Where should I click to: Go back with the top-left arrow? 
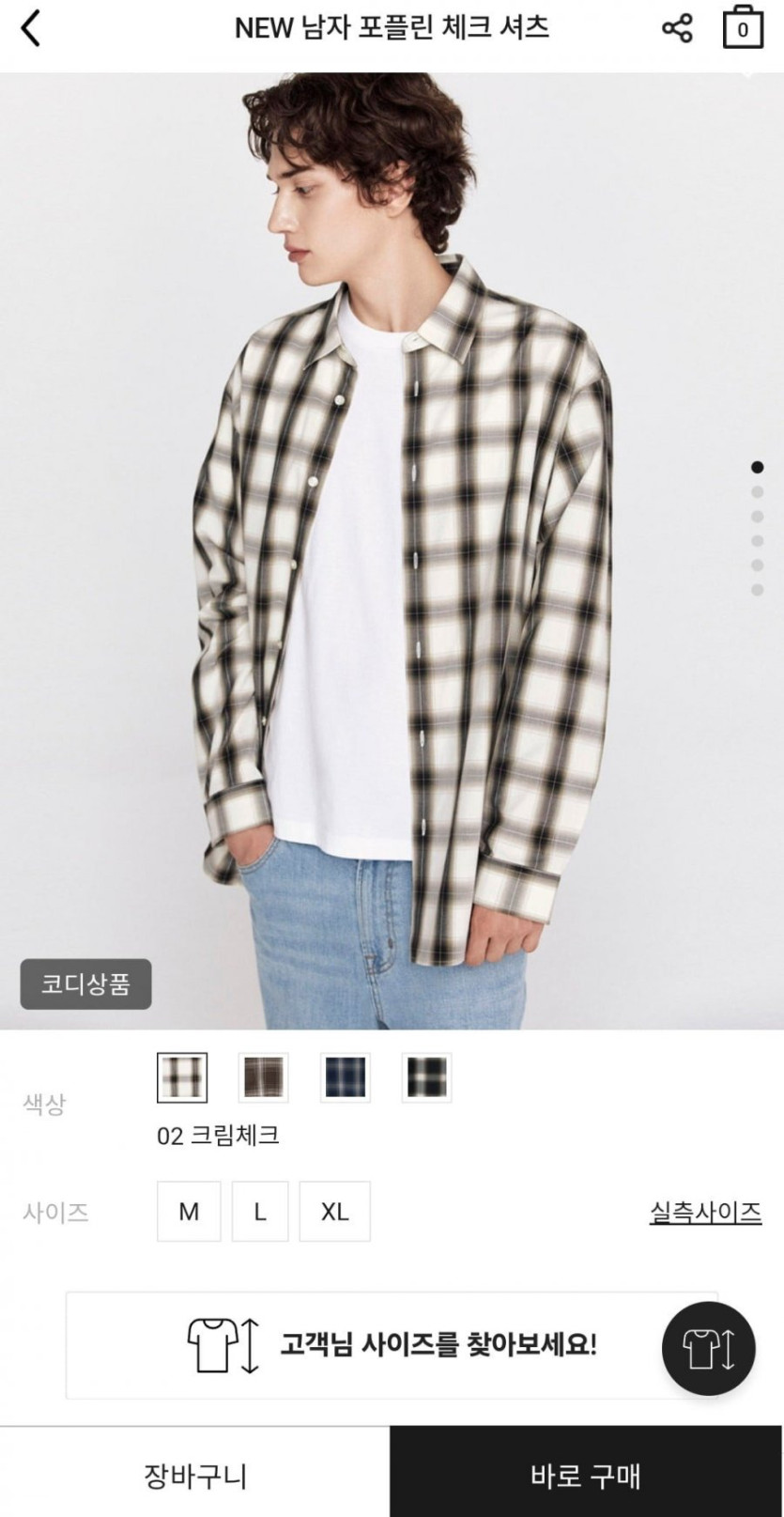(x=31, y=28)
